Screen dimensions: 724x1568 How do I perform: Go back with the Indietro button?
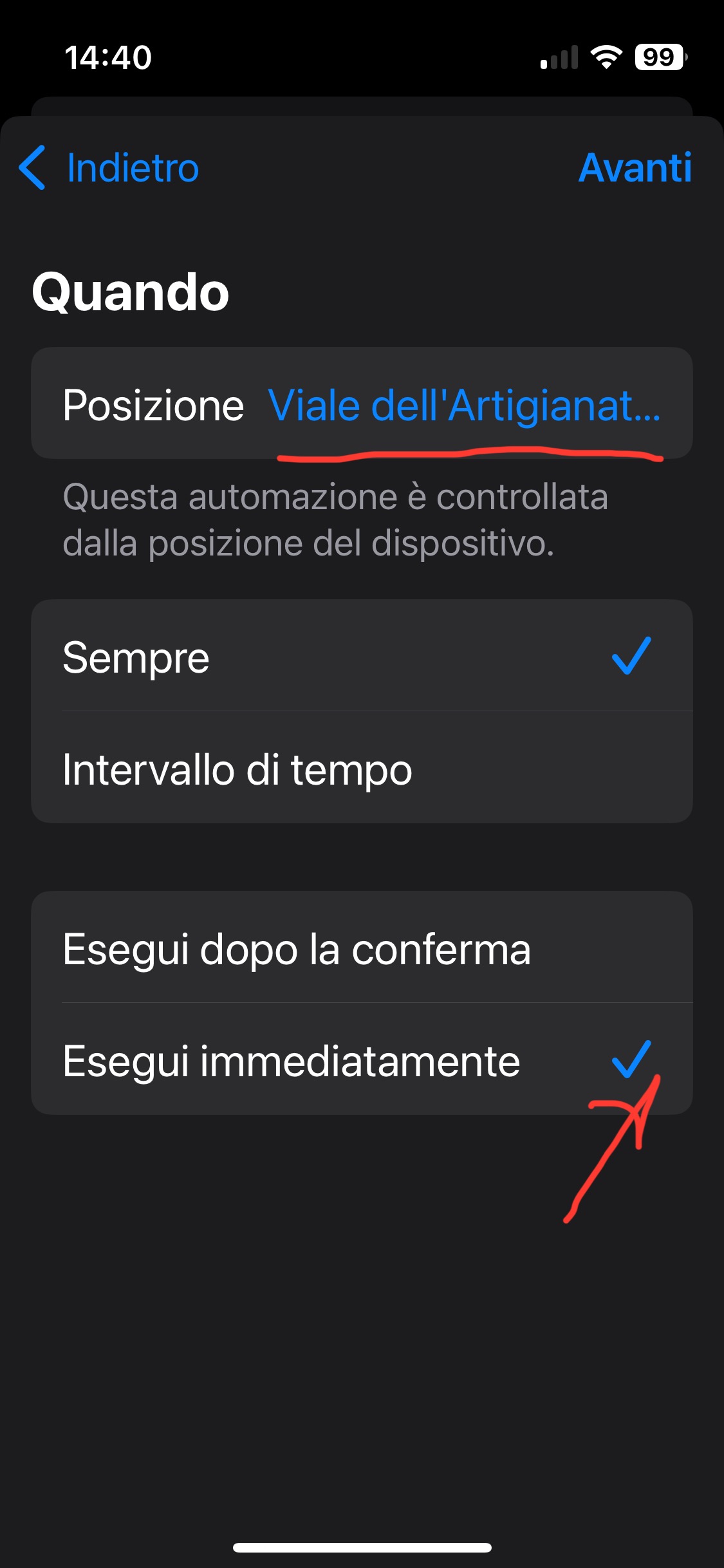click(109, 168)
